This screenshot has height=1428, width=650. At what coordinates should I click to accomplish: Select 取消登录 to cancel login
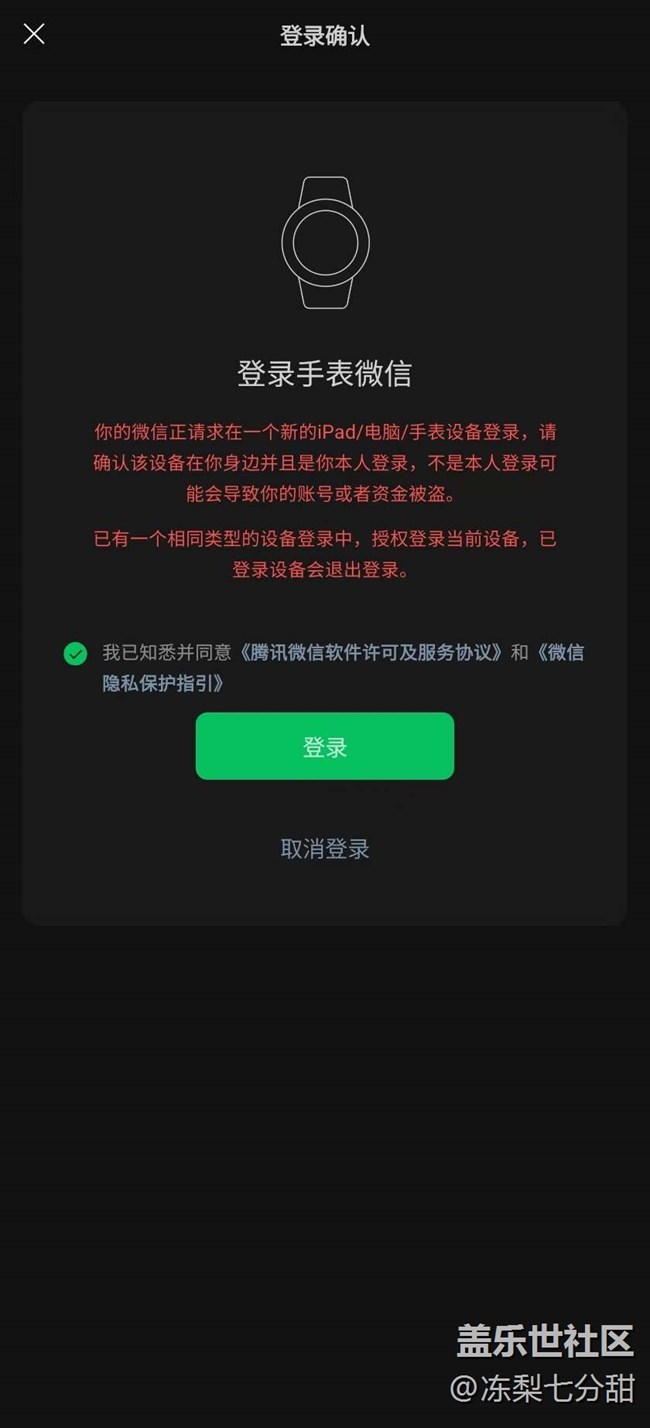pos(325,849)
